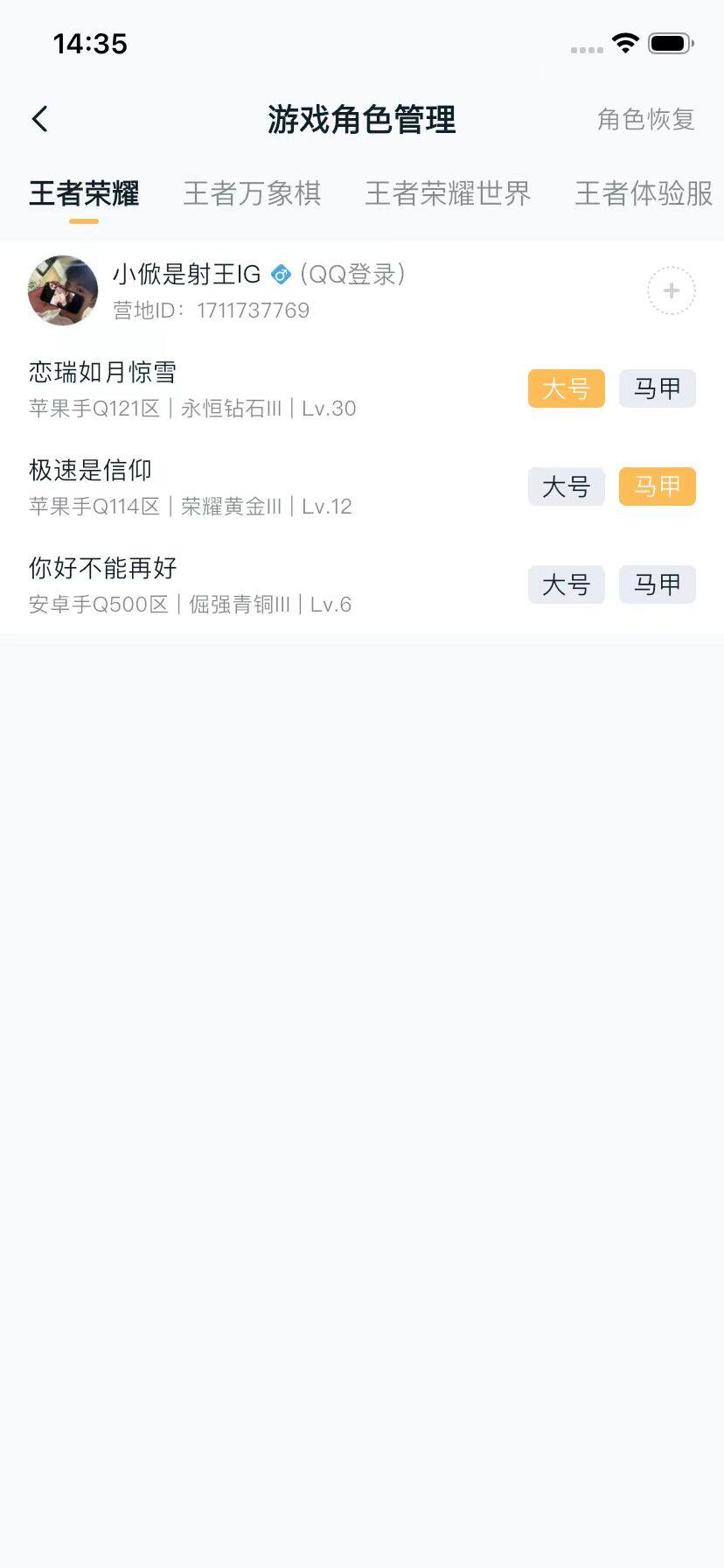
Task: Tap the back arrow to return
Action: [x=38, y=117]
